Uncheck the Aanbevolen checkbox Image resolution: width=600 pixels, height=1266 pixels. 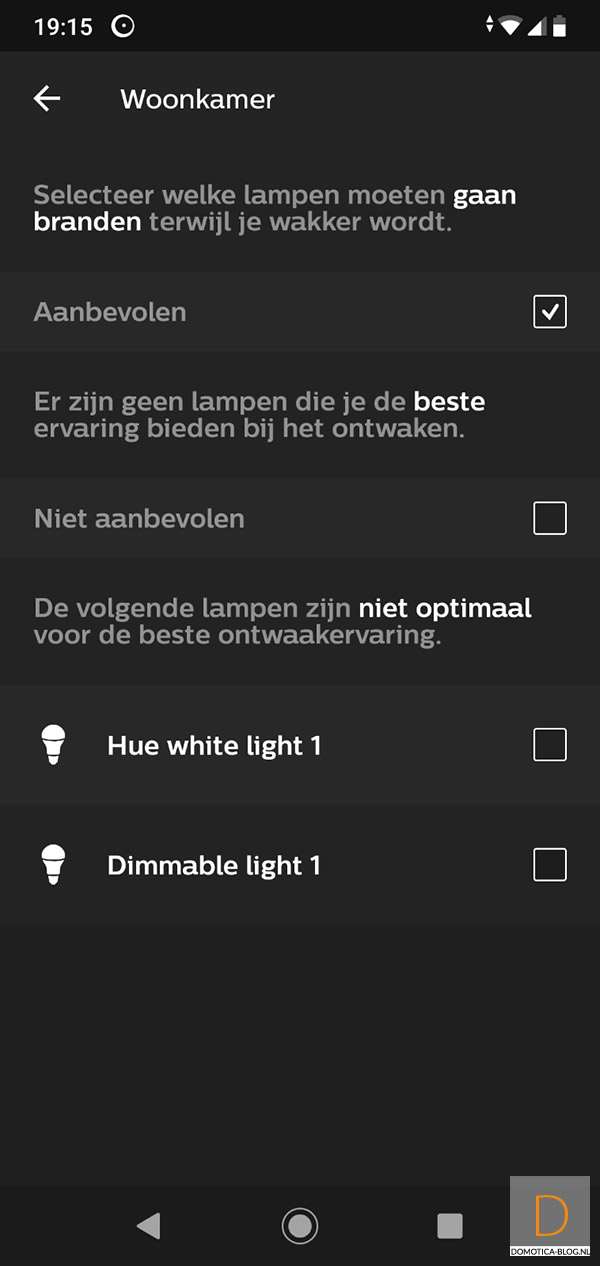click(549, 312)
